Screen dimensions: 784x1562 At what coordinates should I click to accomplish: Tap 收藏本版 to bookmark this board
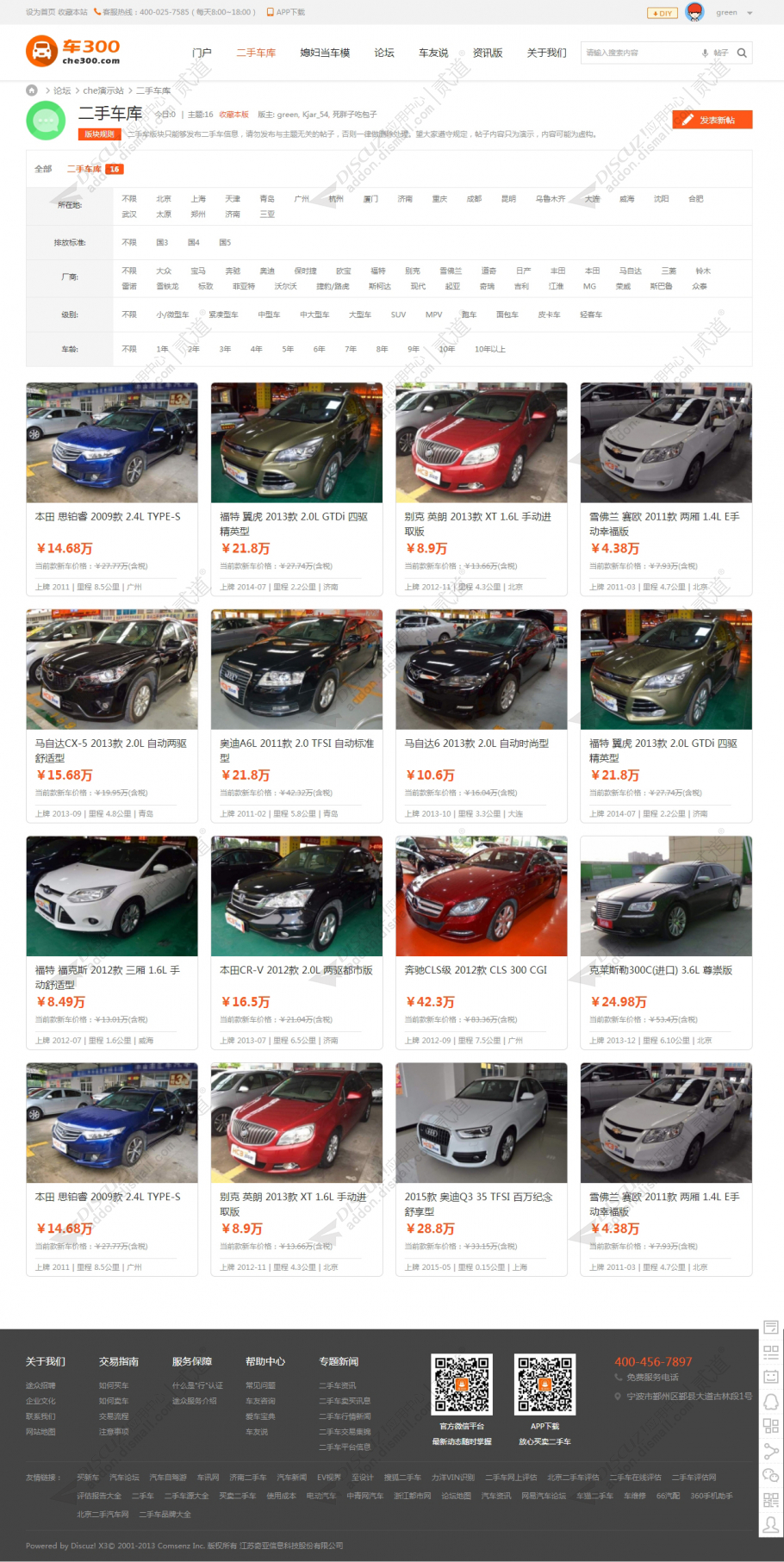pos(233,115)
